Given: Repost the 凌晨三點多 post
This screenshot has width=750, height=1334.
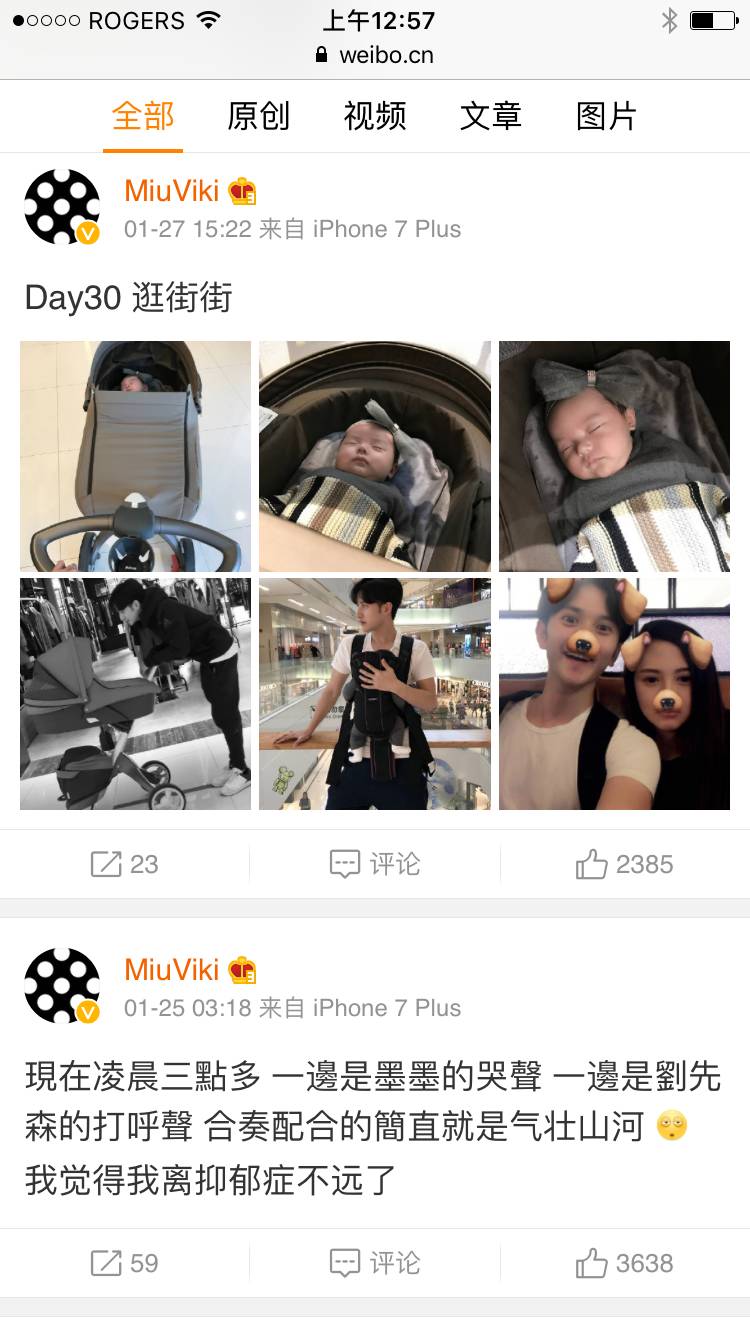Looking at the screenshot, I should point(125,1263).
